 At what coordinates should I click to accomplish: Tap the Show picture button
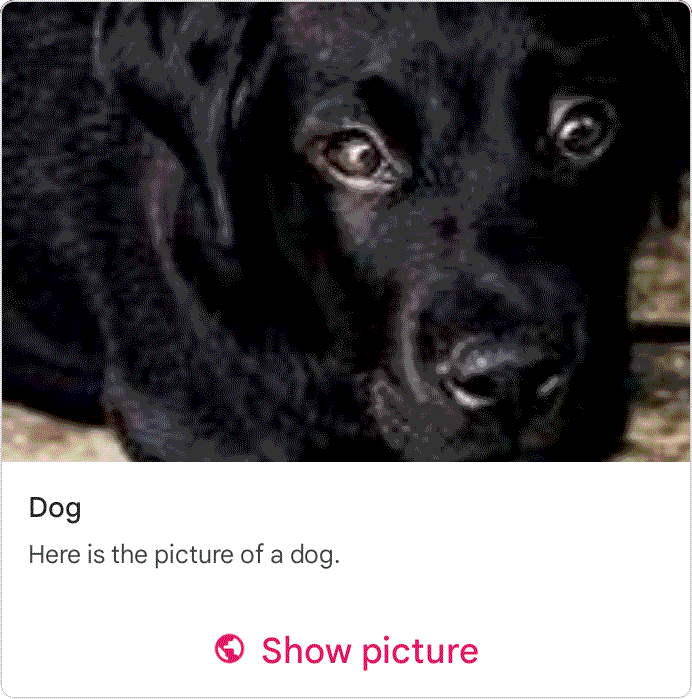347,651
